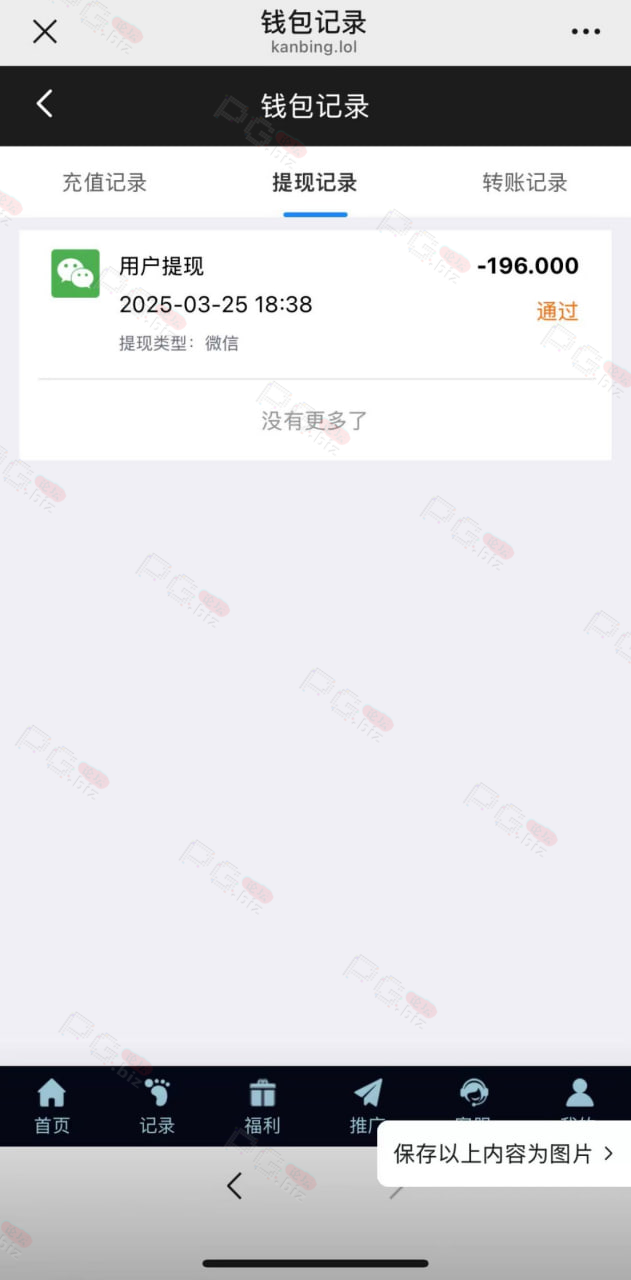Select the 提现记录 tab
The width and height of the screenshot is (631, 1280).
[315, 182]
